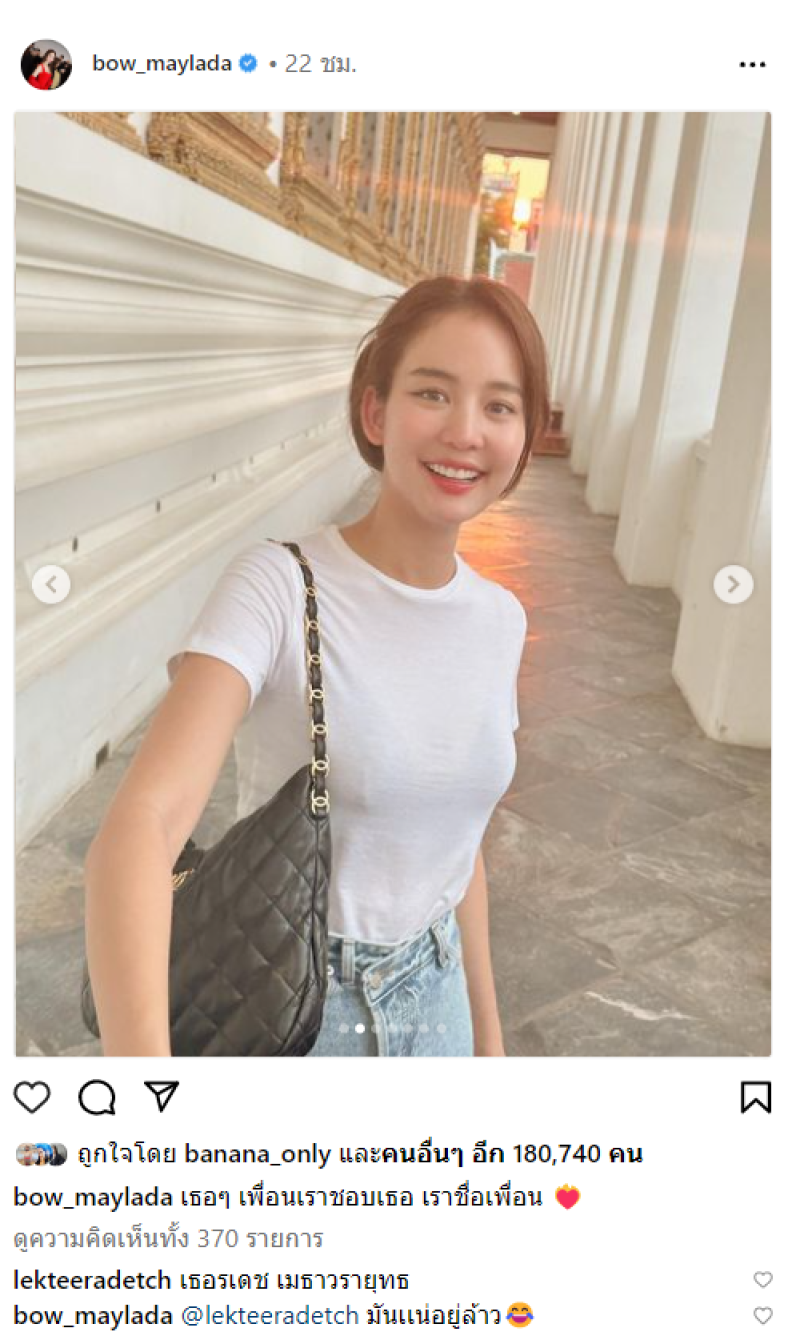Like this post with the heart icon
Viewport: 800px width, 1340px height.
pos(32,1097)
